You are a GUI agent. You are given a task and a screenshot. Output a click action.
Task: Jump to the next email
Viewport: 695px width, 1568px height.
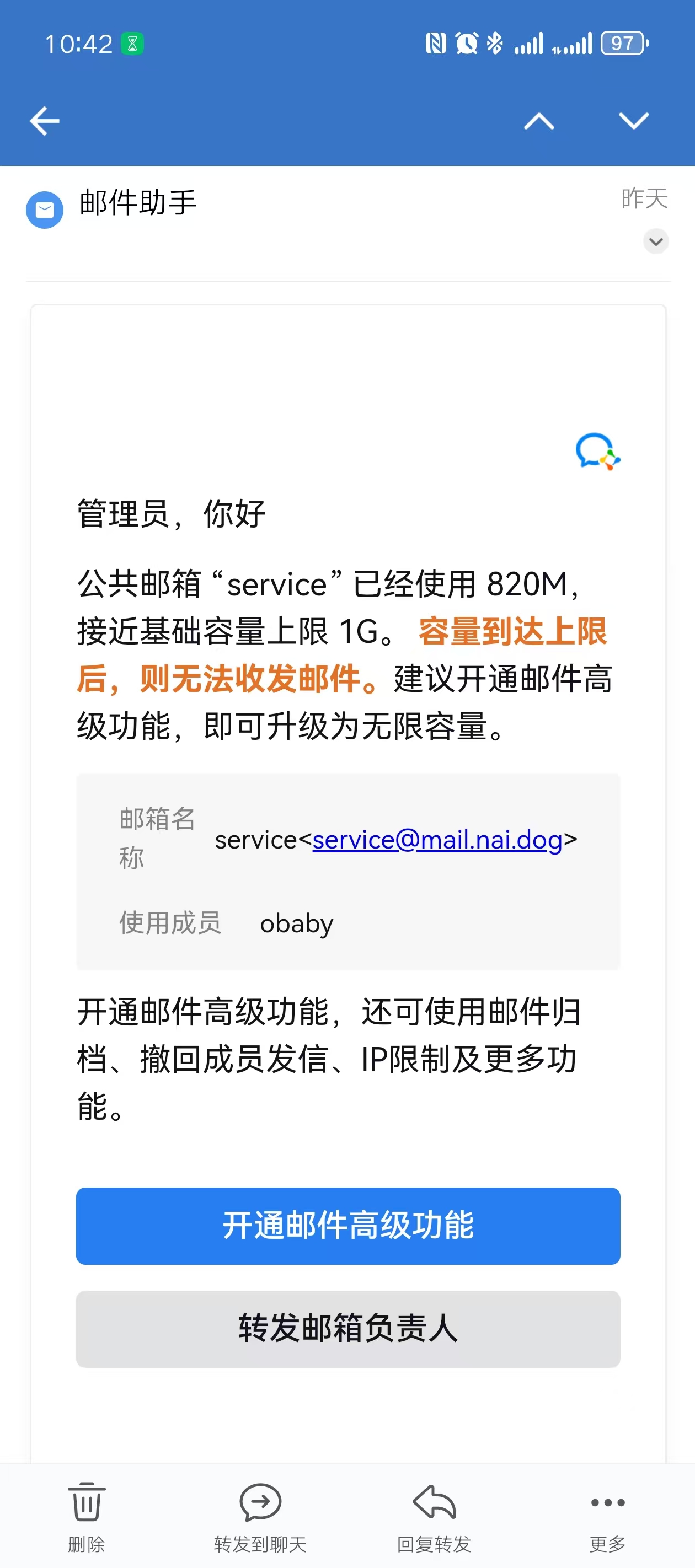pos(633,121)
